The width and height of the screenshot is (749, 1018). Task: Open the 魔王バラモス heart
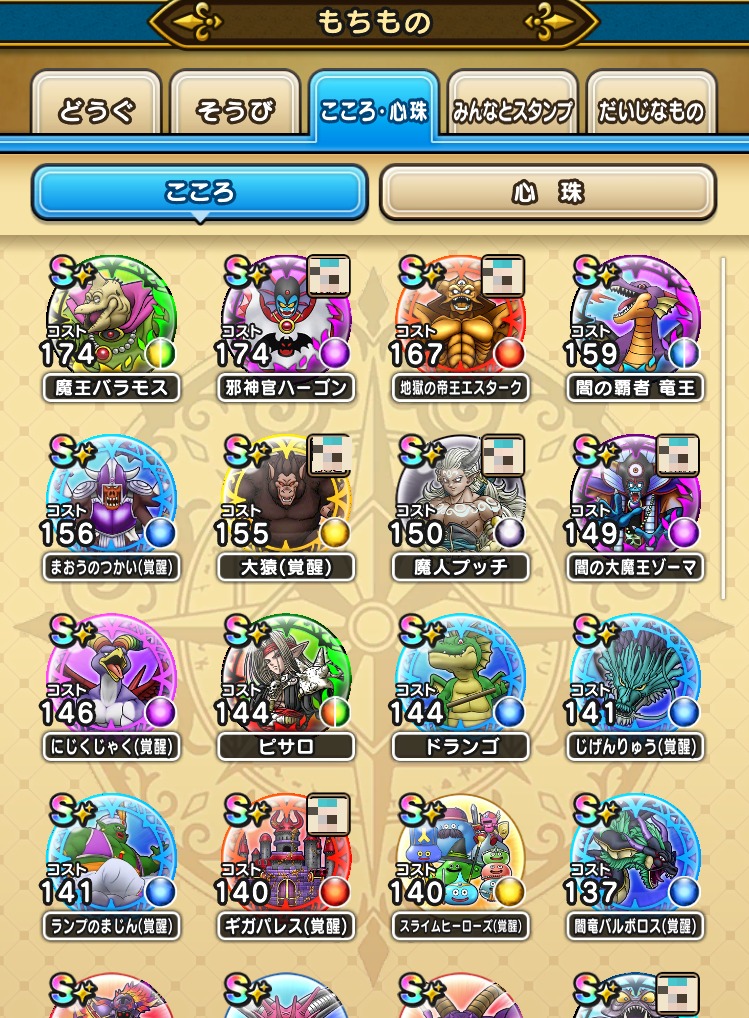pyautogui.click(x=110, y=320)
